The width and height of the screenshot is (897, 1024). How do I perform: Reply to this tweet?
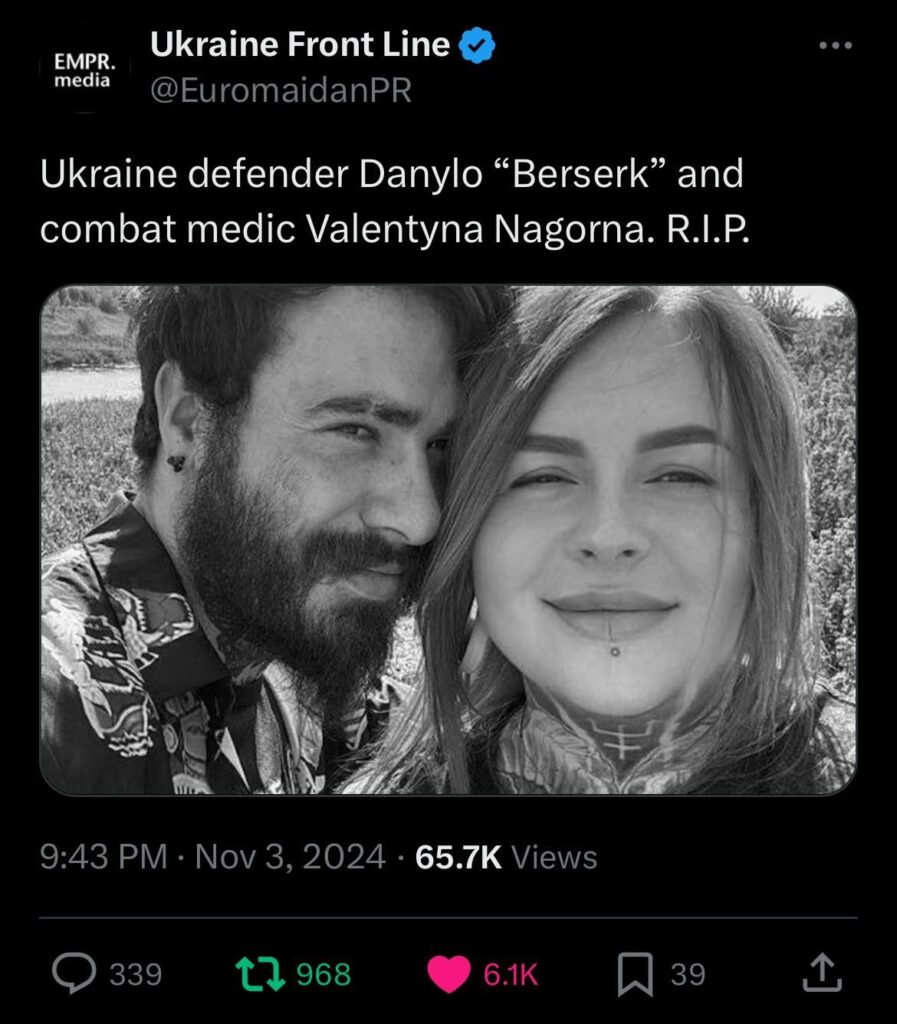(x=73, y=974)
